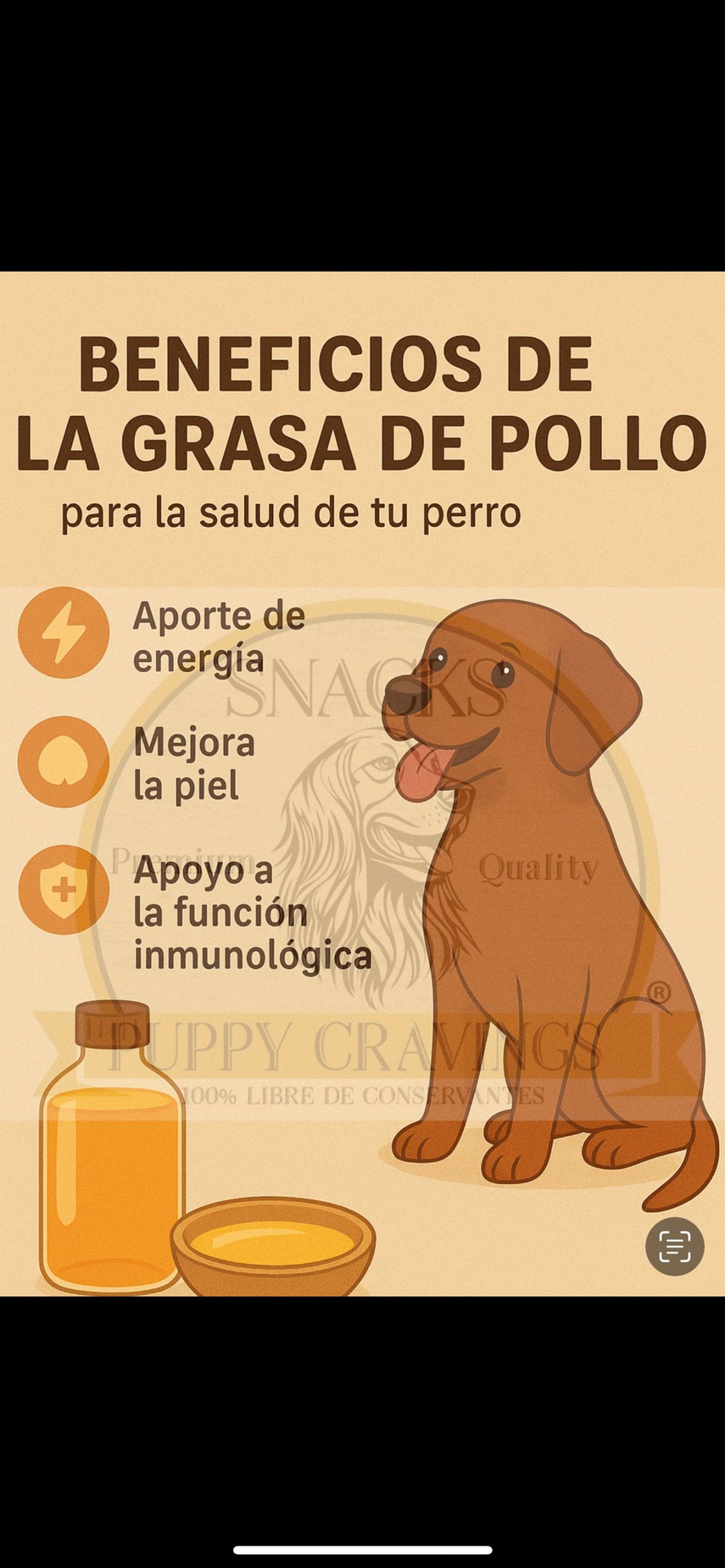Tap the Live Text scan icon
This screenshot has width=725, height=1568.
point(674,1246)
